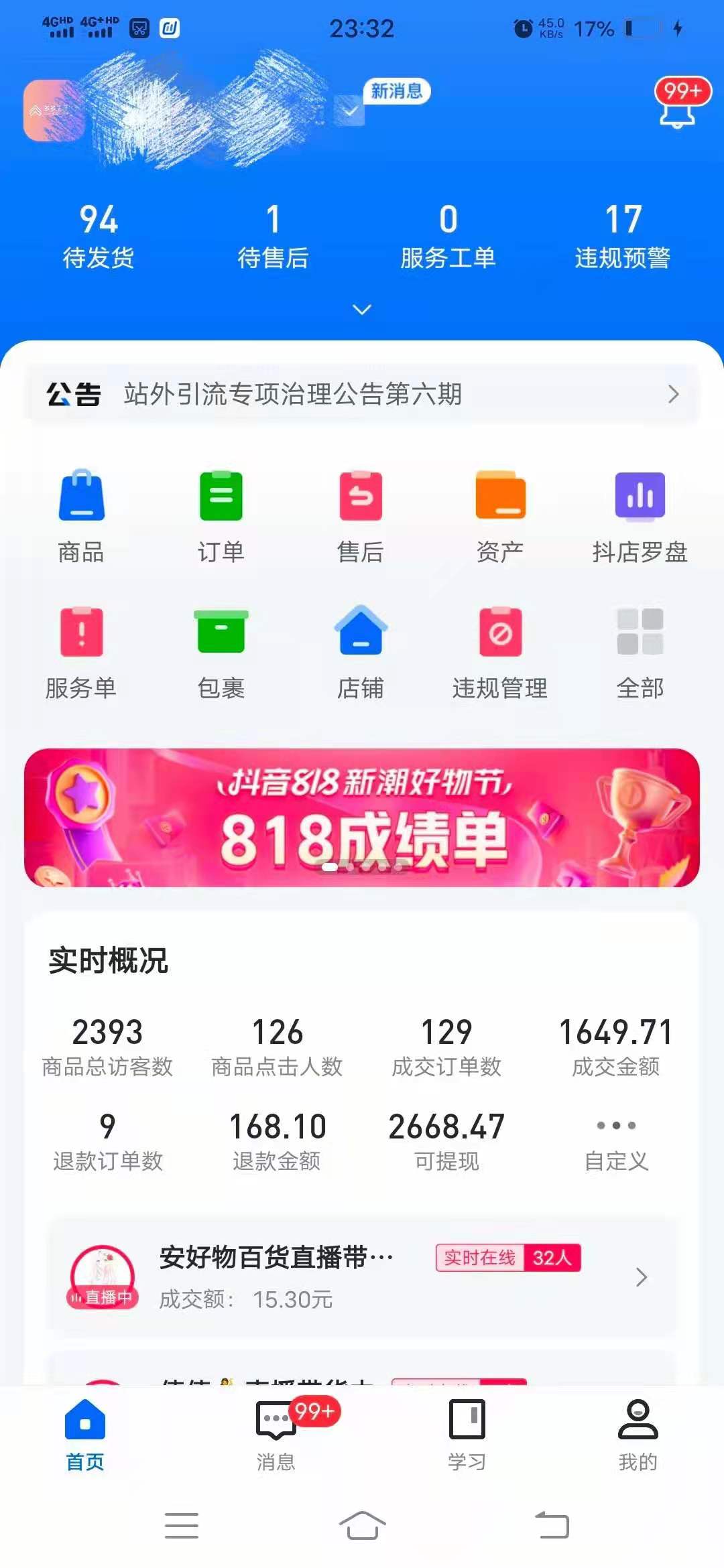The width and height of the screenshot is (724, 1568).
Task: Open the 订单 orders icon
Action: tap(221, 513)
